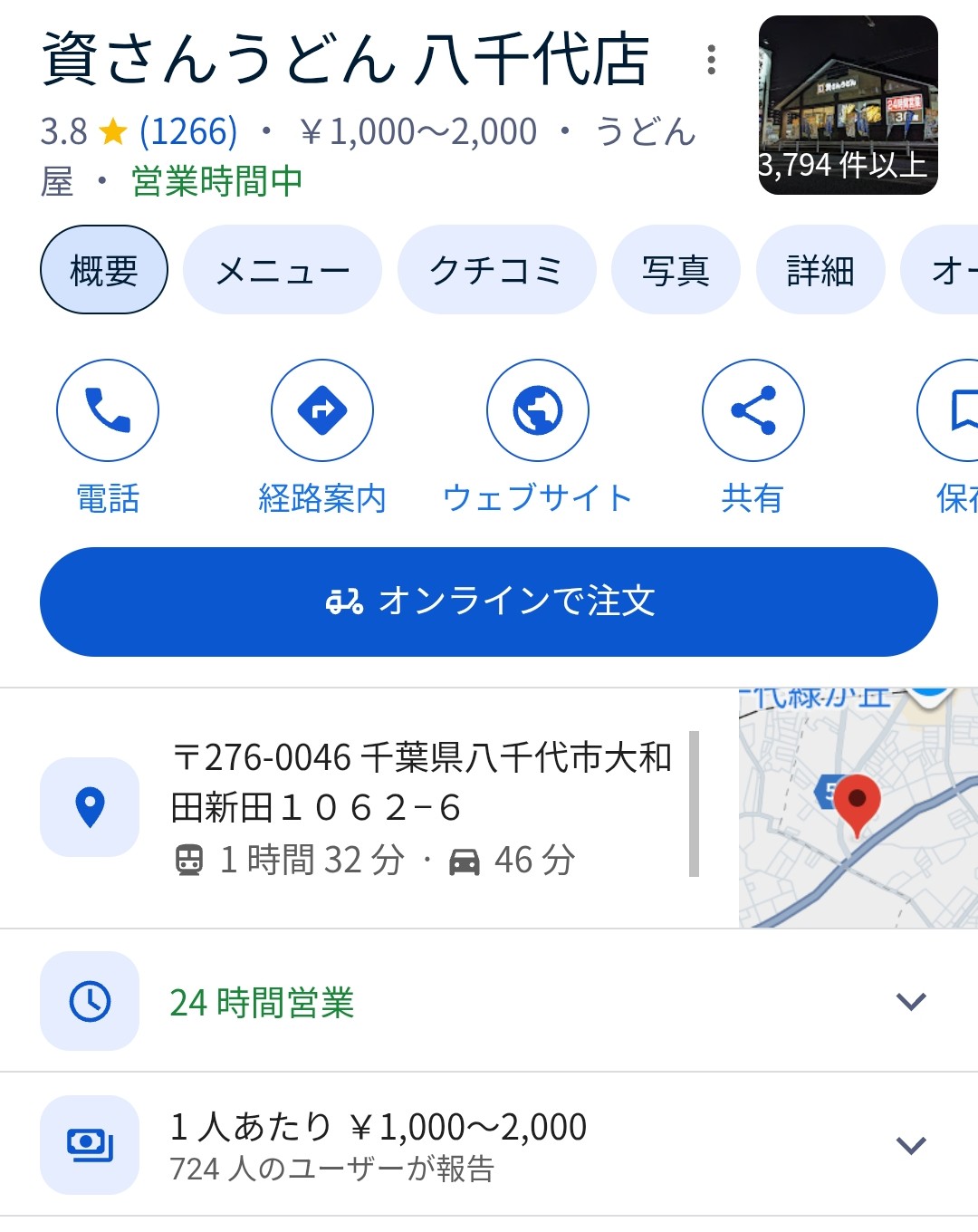
Task: Call the restaurant with 電話 button
Action: (108, 410)
